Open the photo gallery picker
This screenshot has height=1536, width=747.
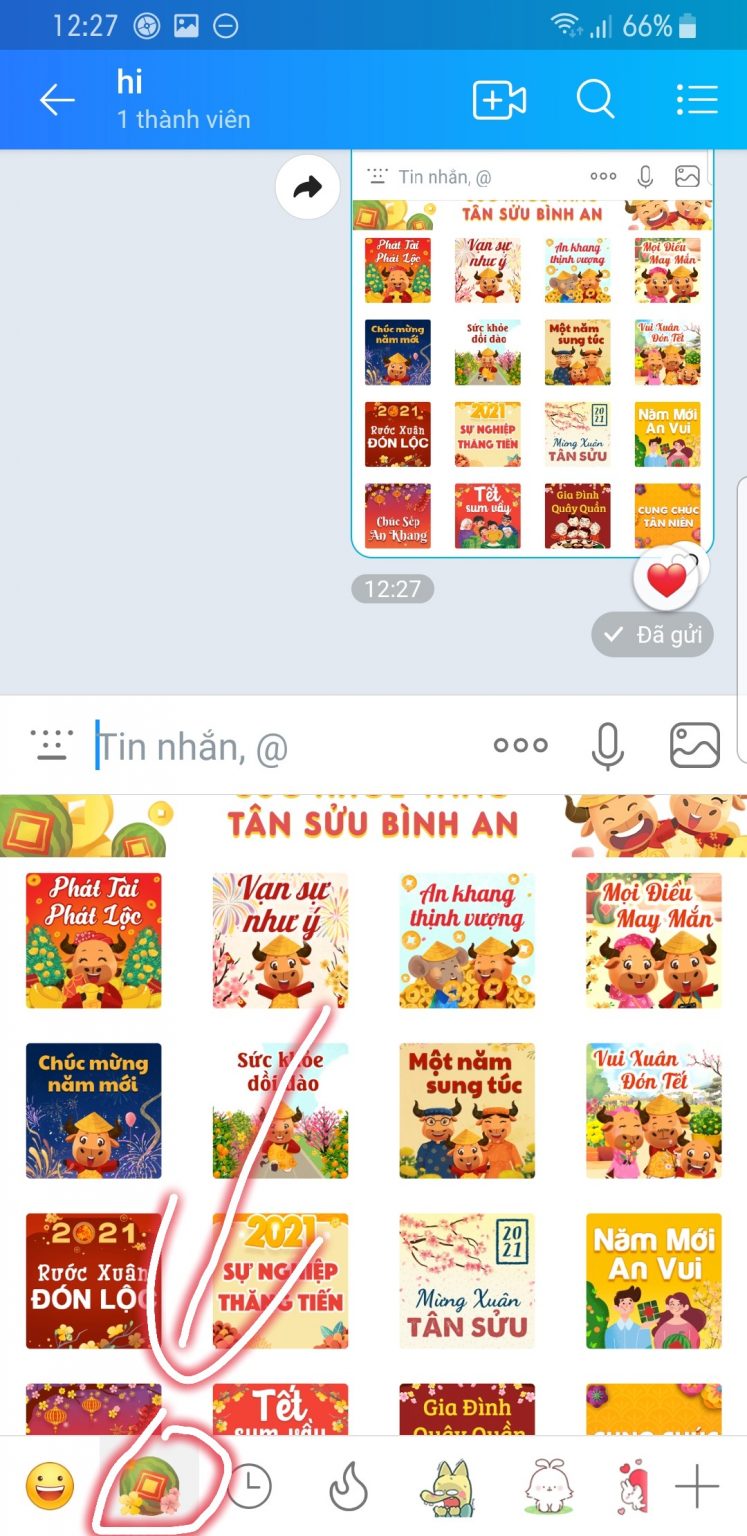coord(695,746)
